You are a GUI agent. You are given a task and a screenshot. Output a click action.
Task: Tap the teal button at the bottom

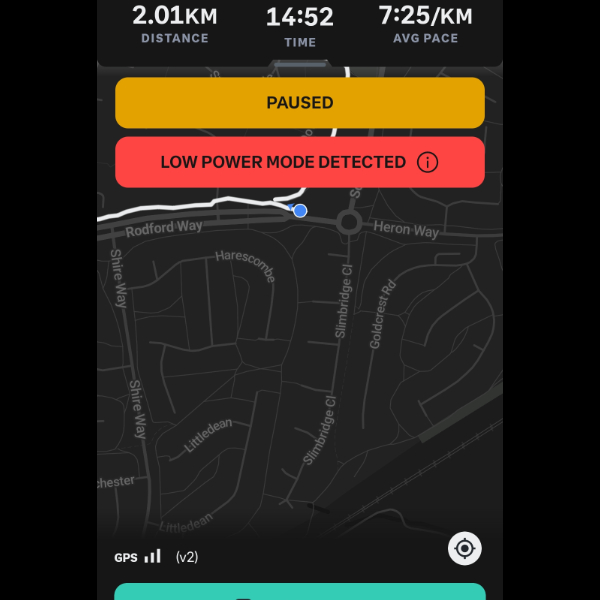click(x=300, y=592)
